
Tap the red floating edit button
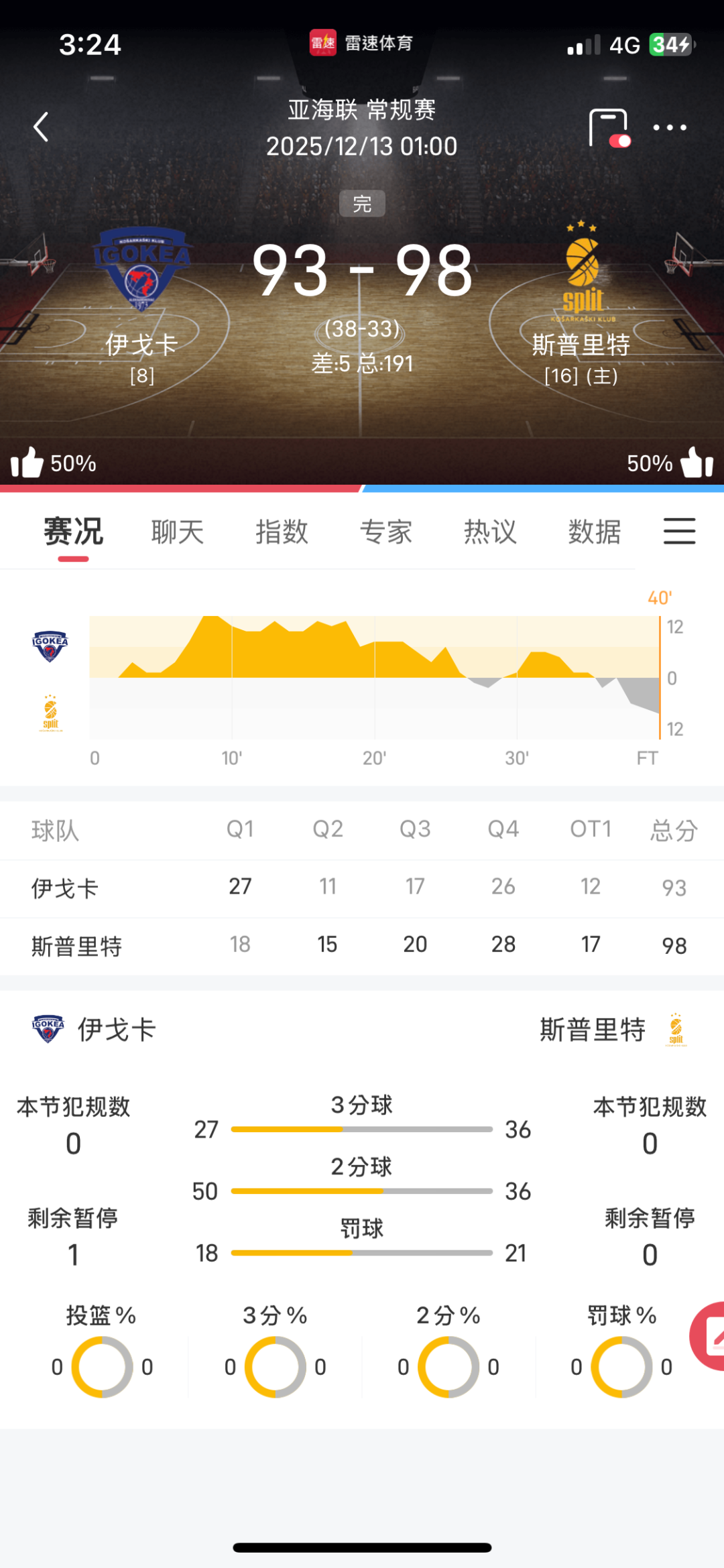pos(712,1335)
